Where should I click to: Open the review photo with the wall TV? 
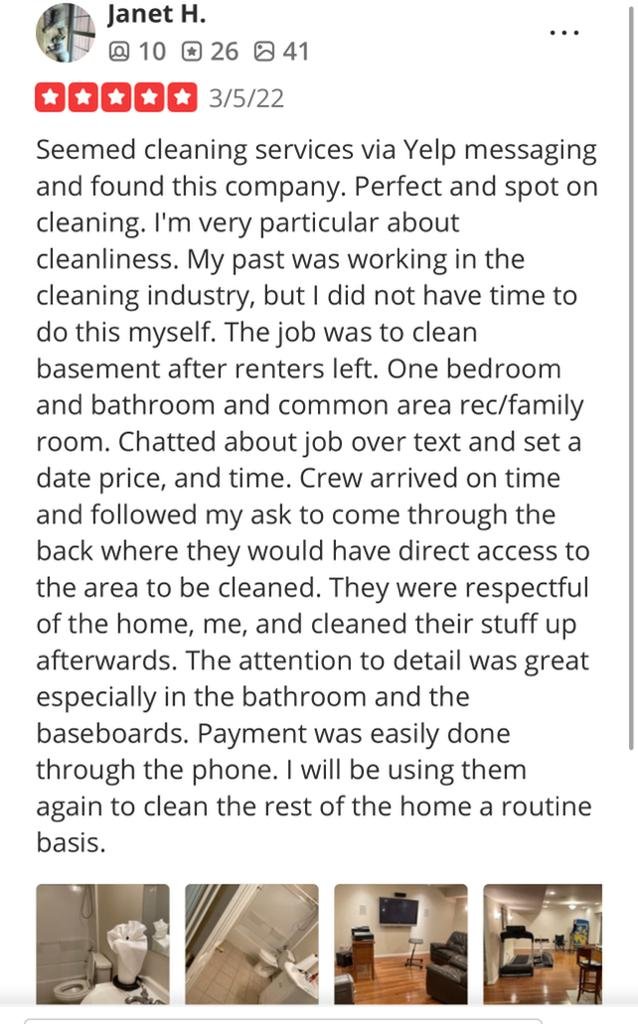[400, 943]
